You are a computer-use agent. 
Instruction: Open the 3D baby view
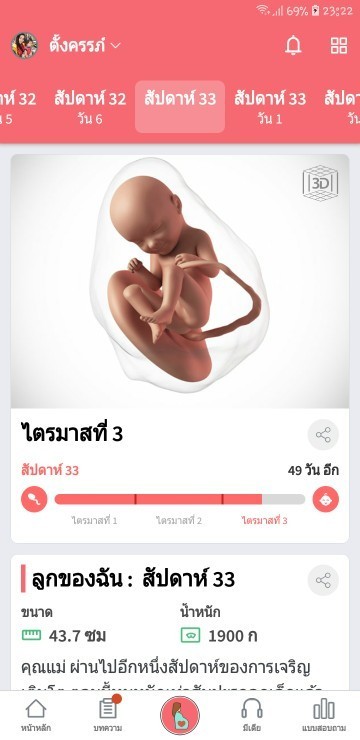(x=320, y=183)
